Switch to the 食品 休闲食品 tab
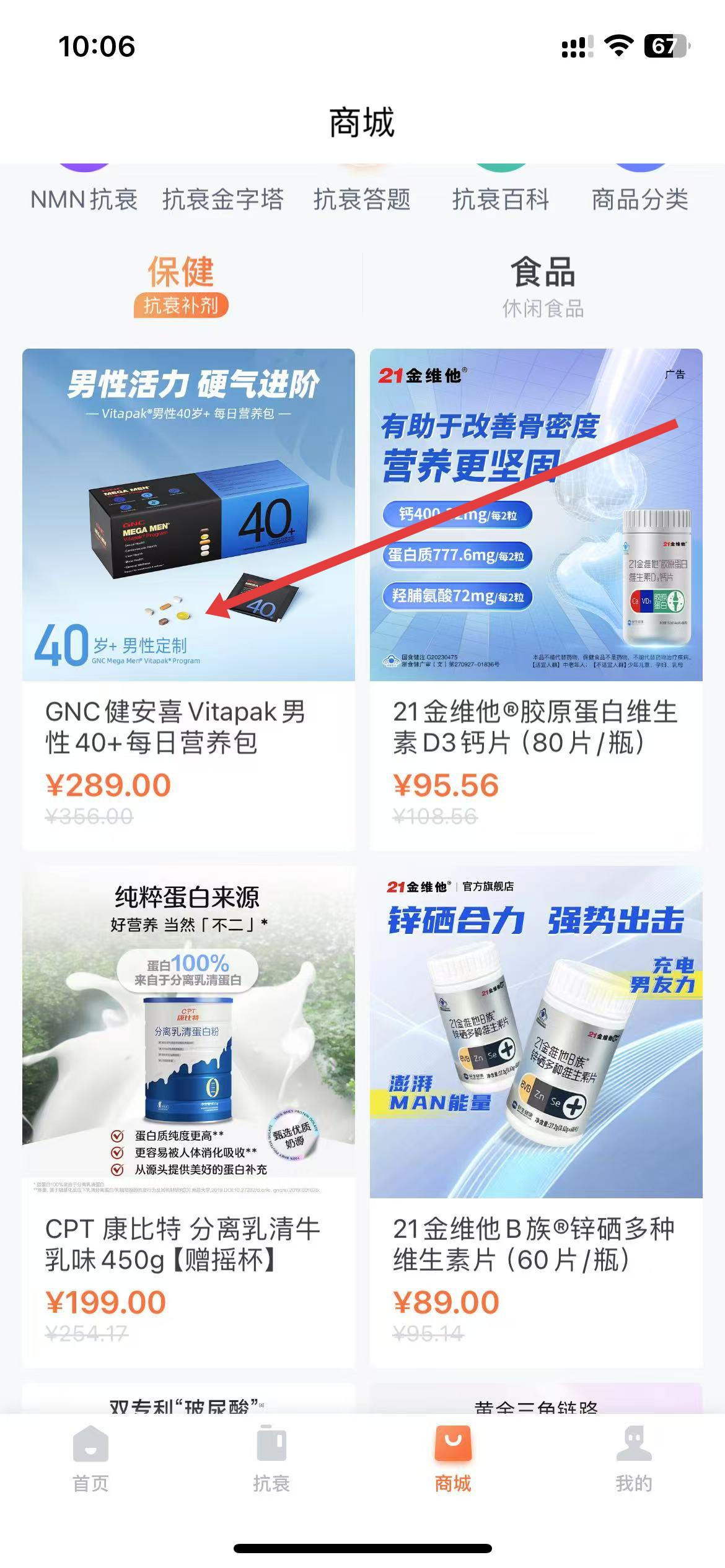This screenshot has height=1568, width=725. click(x=543, y=287)
